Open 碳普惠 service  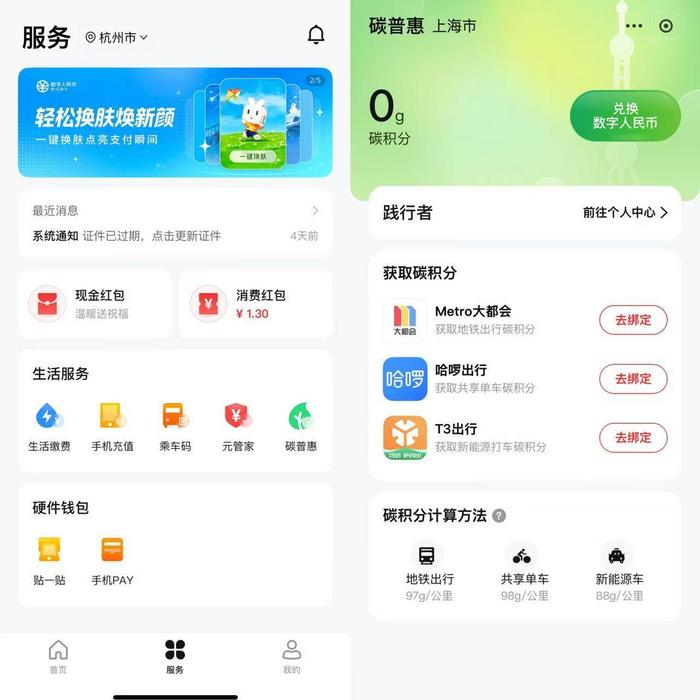(300, 425)
